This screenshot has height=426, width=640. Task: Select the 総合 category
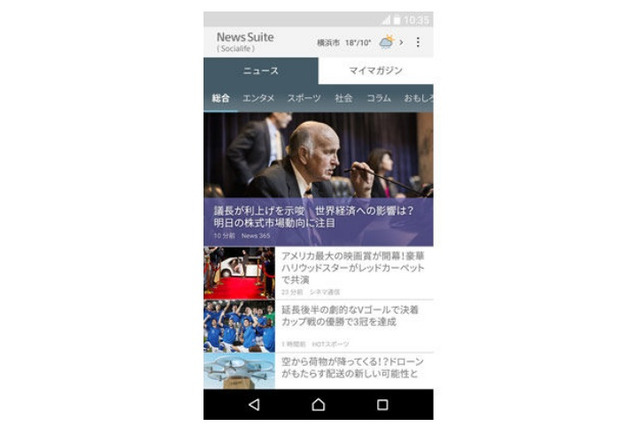(x=220, y=98)
